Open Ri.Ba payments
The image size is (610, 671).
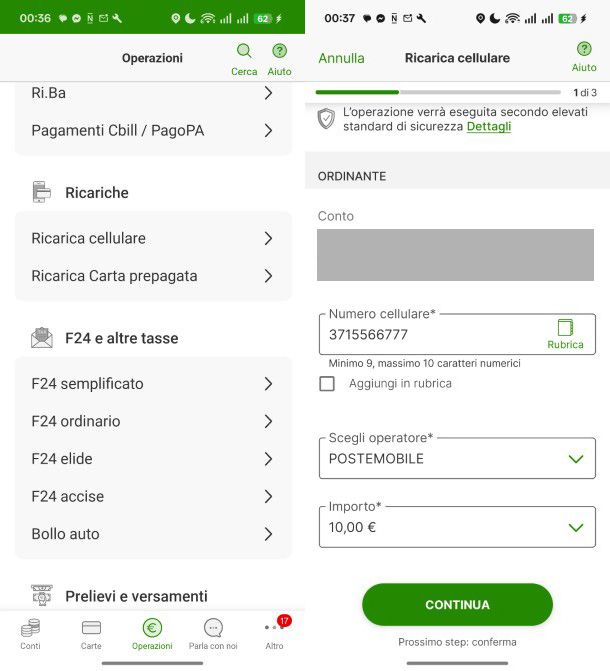pos(153,93)
